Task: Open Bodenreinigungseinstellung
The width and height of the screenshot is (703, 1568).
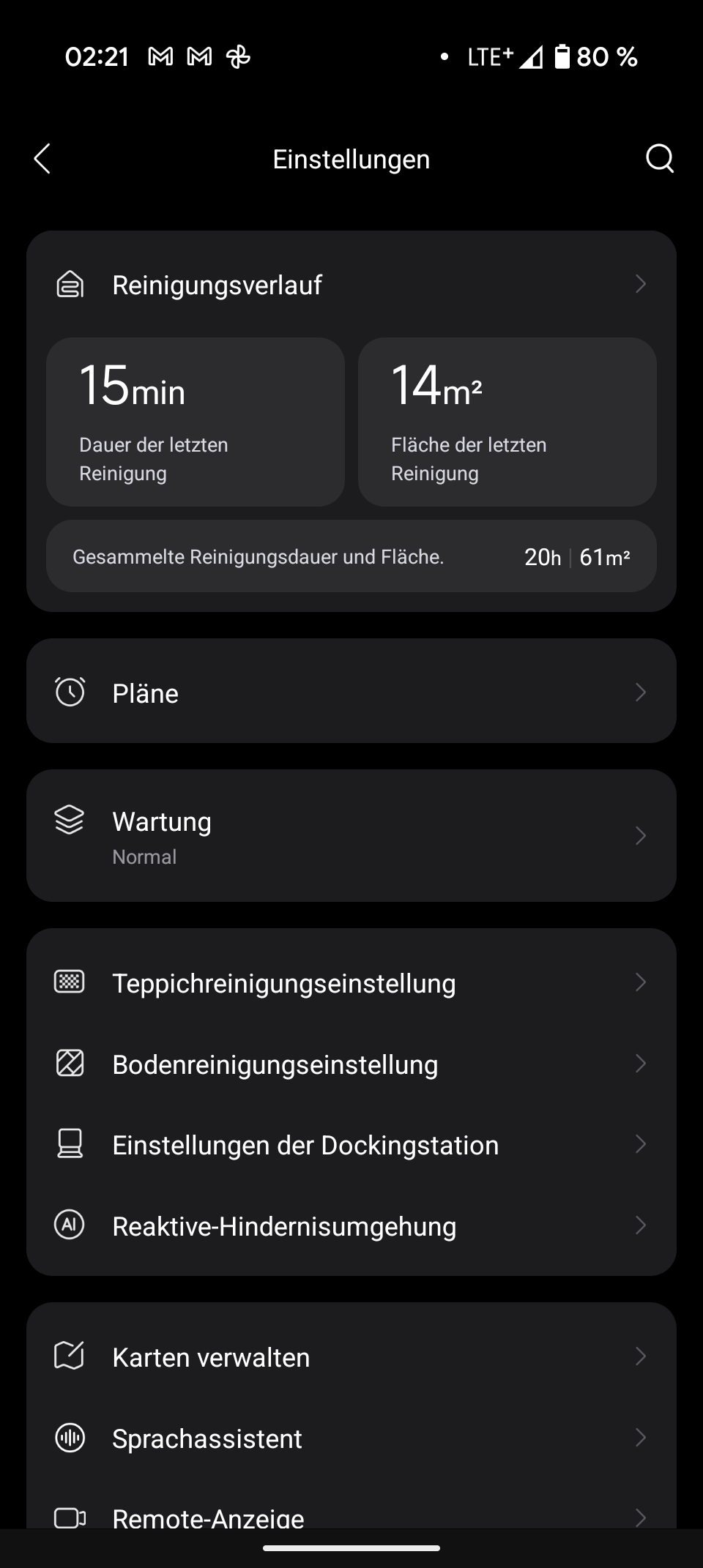Action: pos(351,1064)
